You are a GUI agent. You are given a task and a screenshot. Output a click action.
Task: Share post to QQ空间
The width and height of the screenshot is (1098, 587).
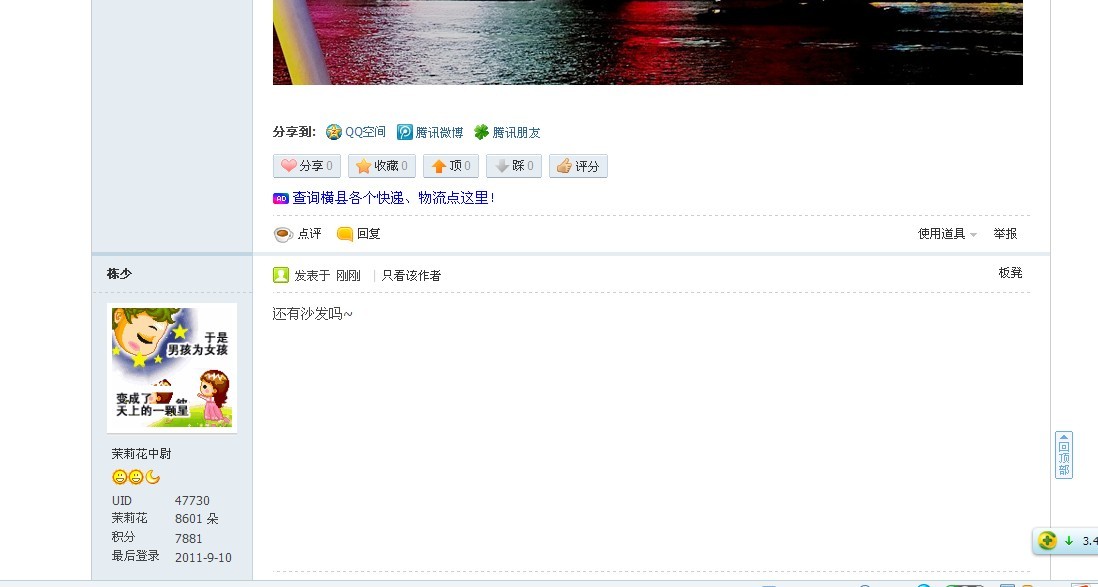click(356, 132)
